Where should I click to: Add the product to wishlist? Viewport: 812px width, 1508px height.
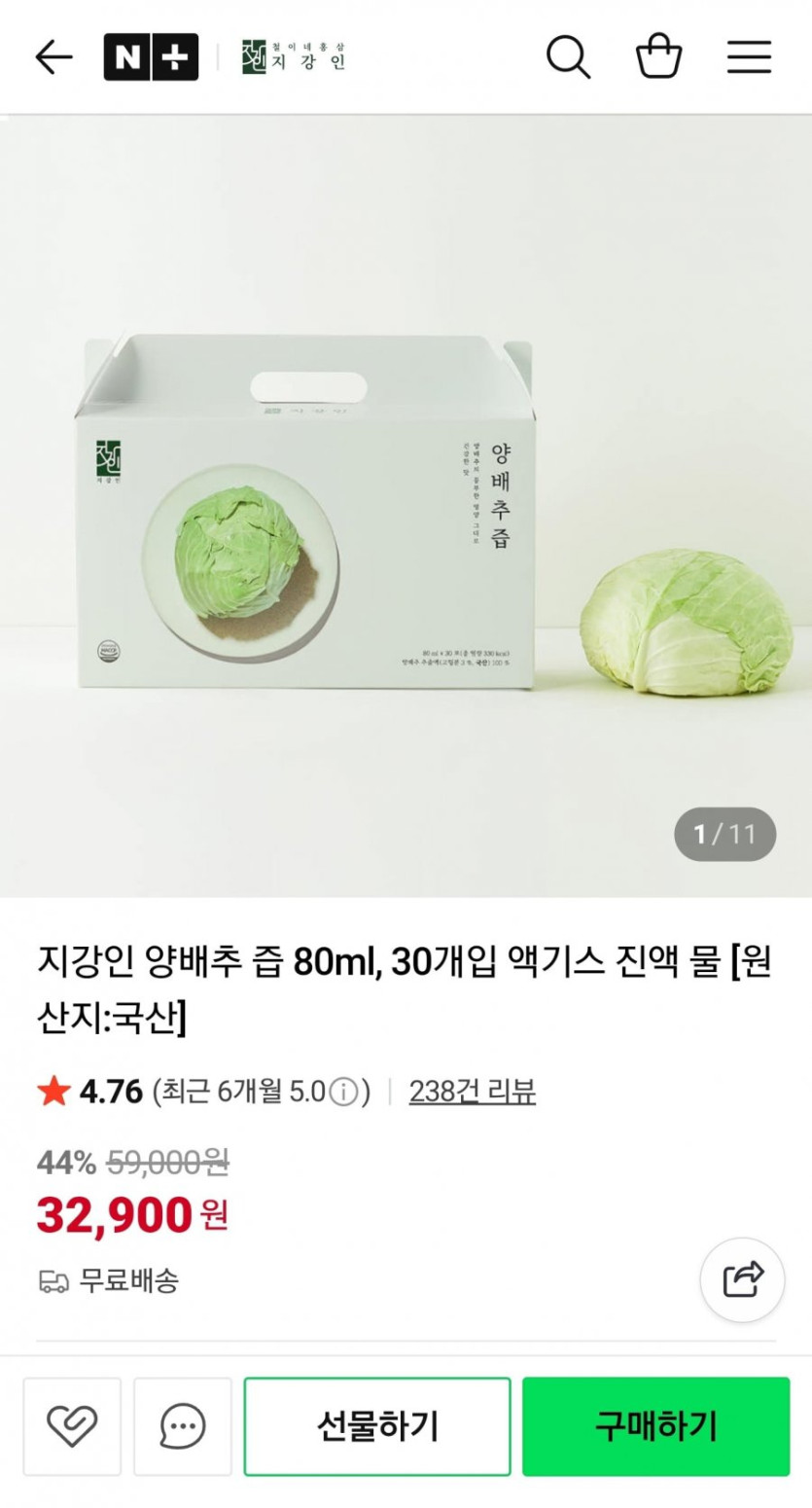coord(72,1426)
